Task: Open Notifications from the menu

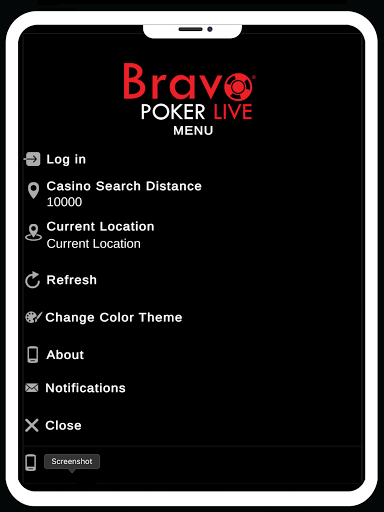Action: [x=192, y=388]
